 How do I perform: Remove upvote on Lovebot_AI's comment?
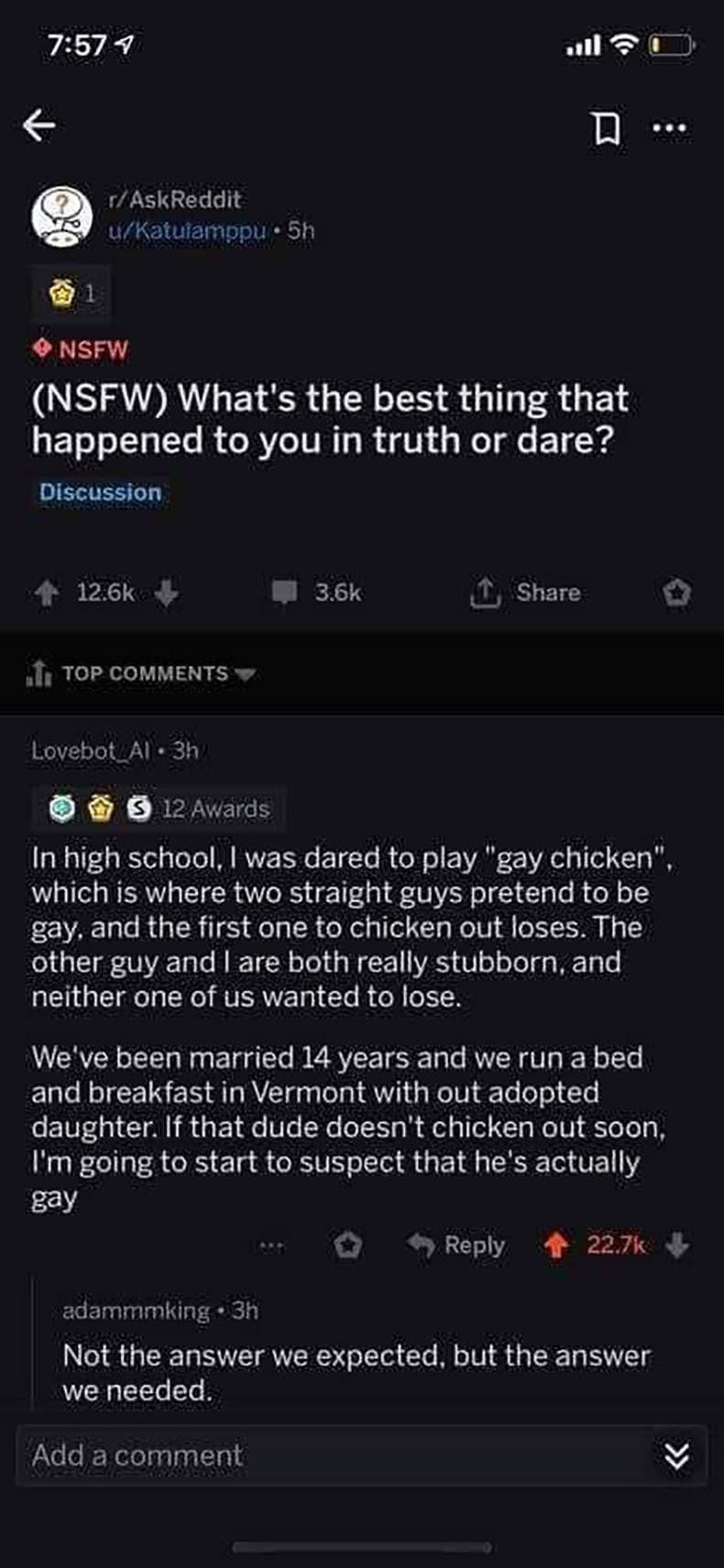coord(556,1246)
